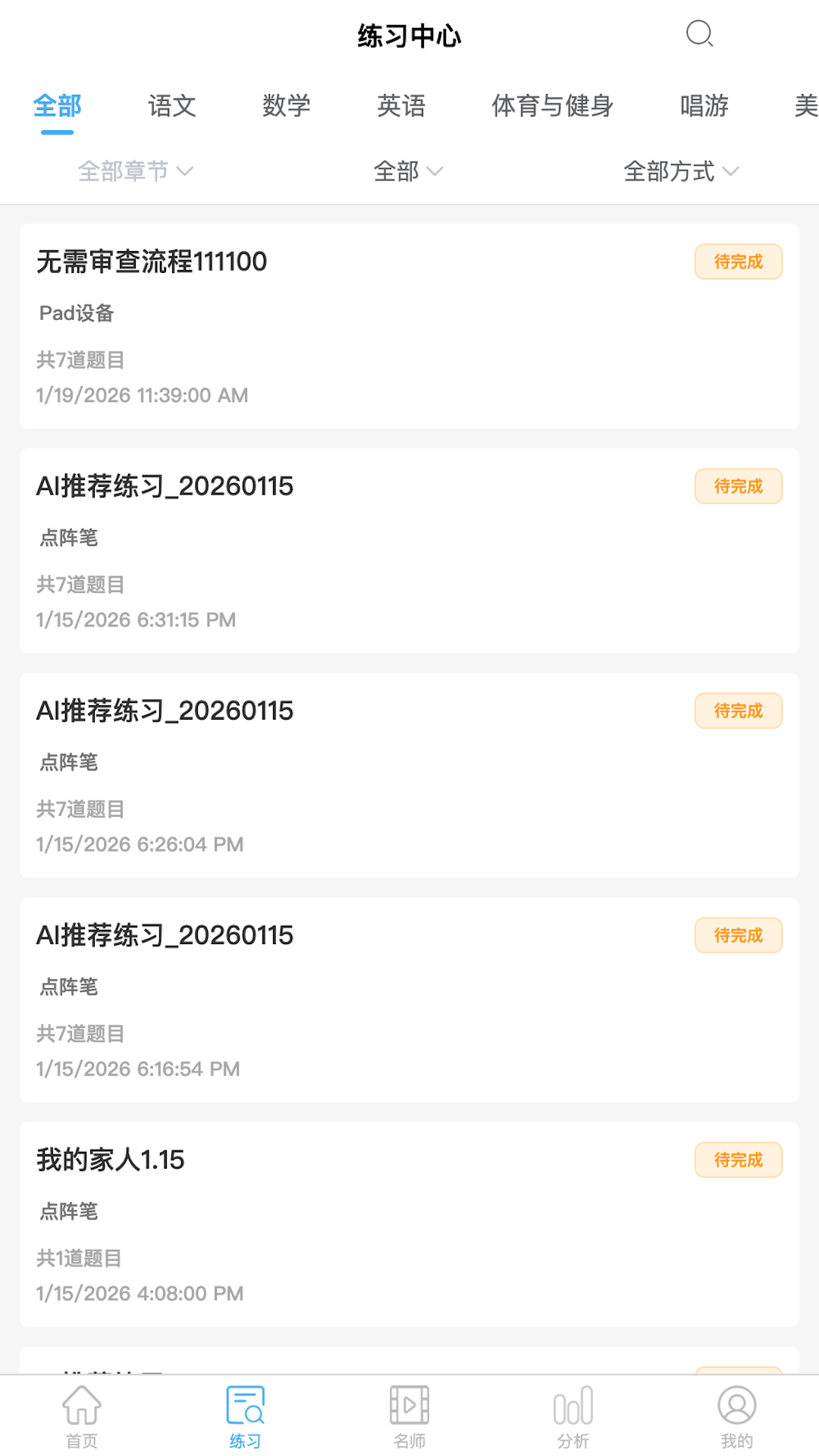Switch to the 名师 tab

click(x=409, y=1415)
